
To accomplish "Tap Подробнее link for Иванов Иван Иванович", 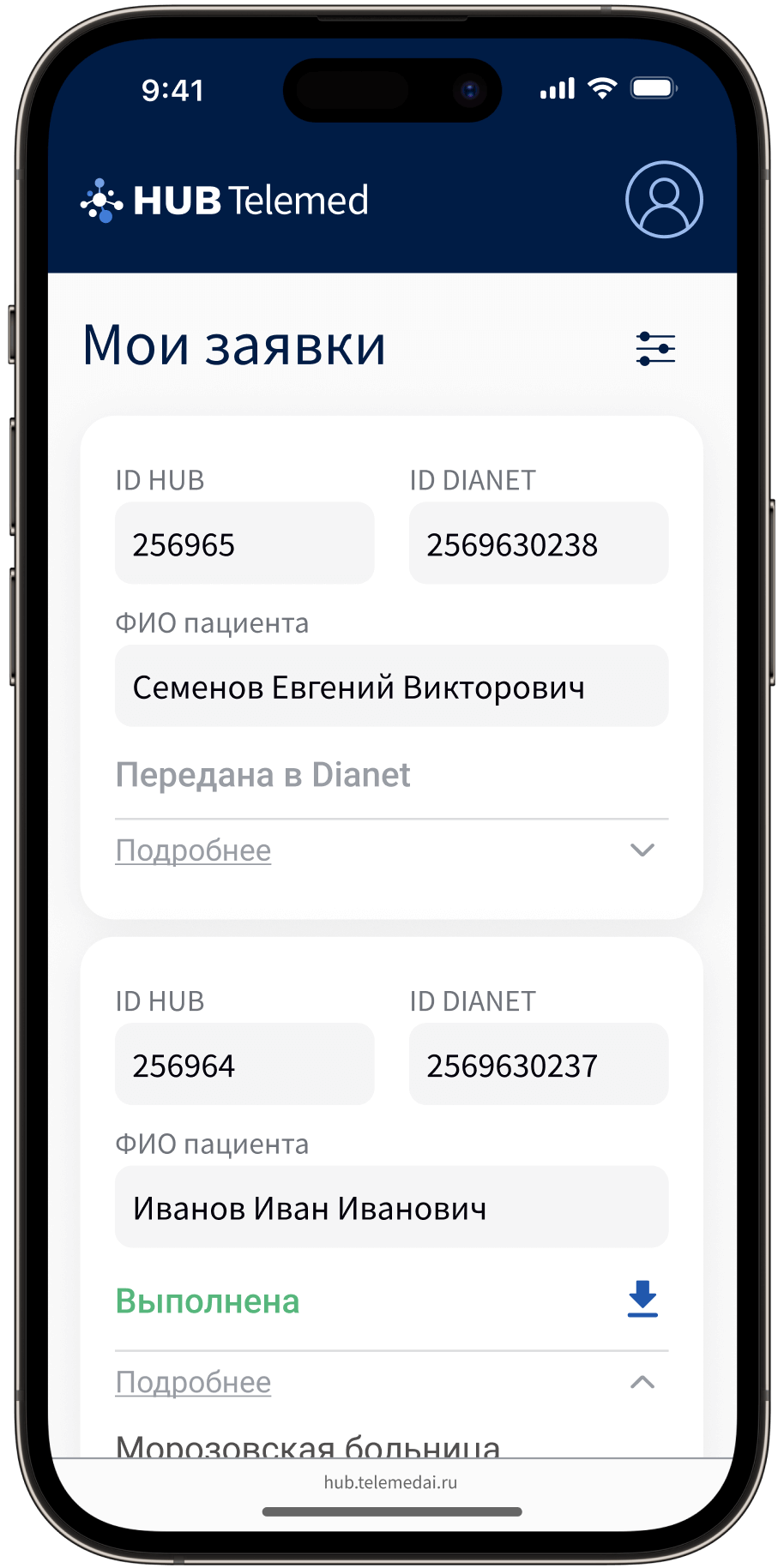I will (193, 1382).
